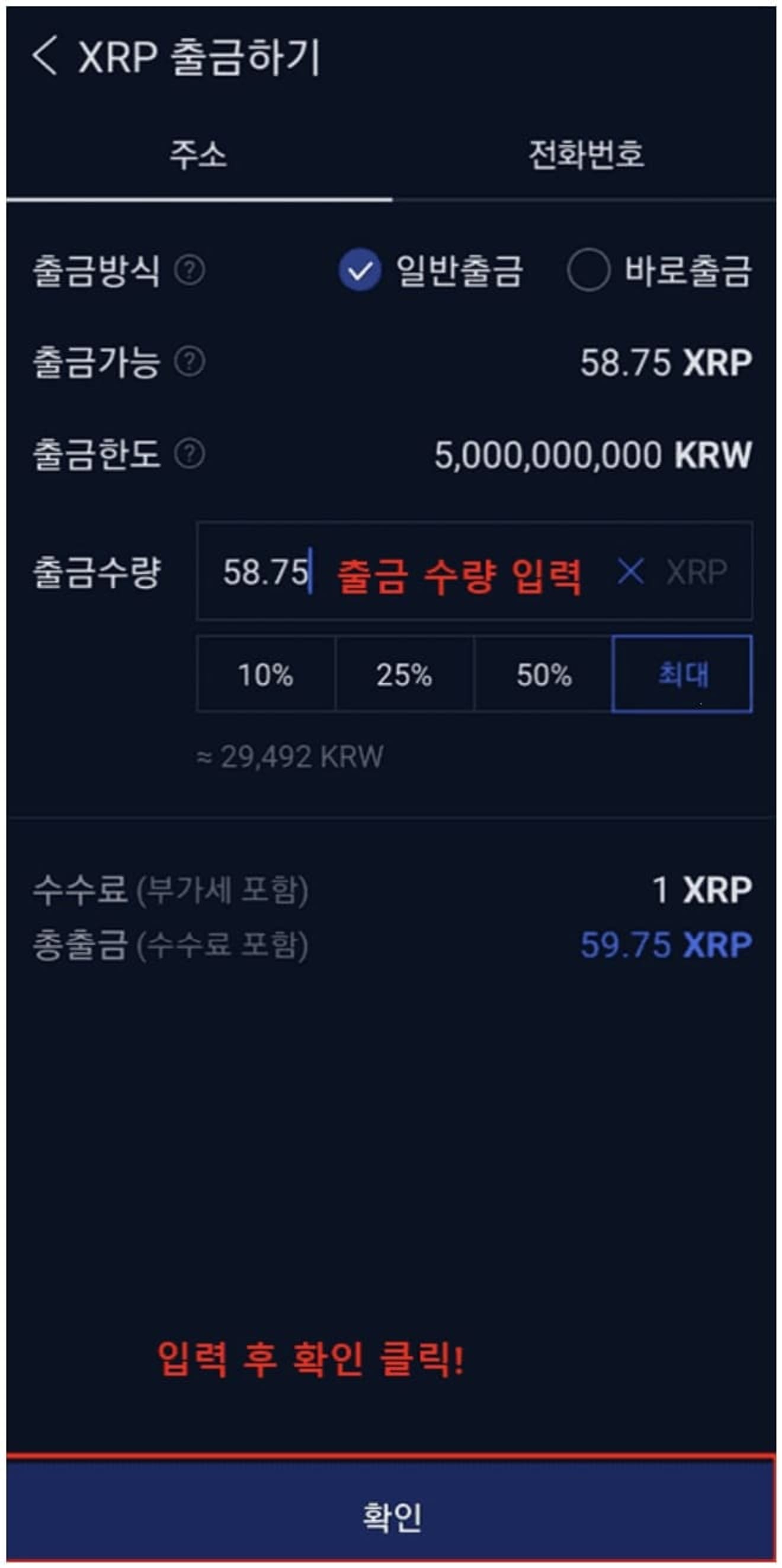Select 바로출금 withdrawal method
782x1568 pixels.
tap(588, 270)
